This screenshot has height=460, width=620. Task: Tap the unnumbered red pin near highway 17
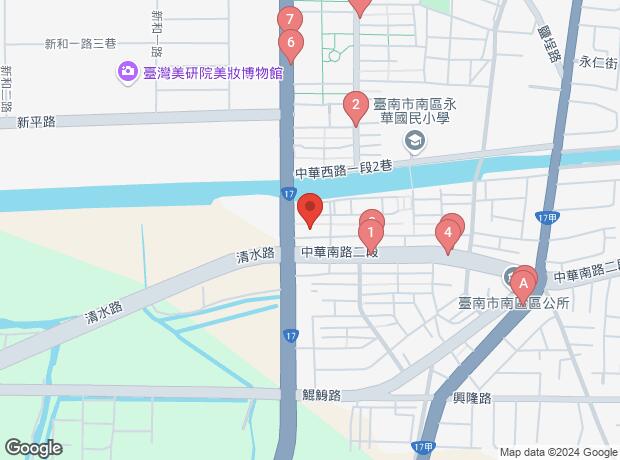[x=310, y=210]
